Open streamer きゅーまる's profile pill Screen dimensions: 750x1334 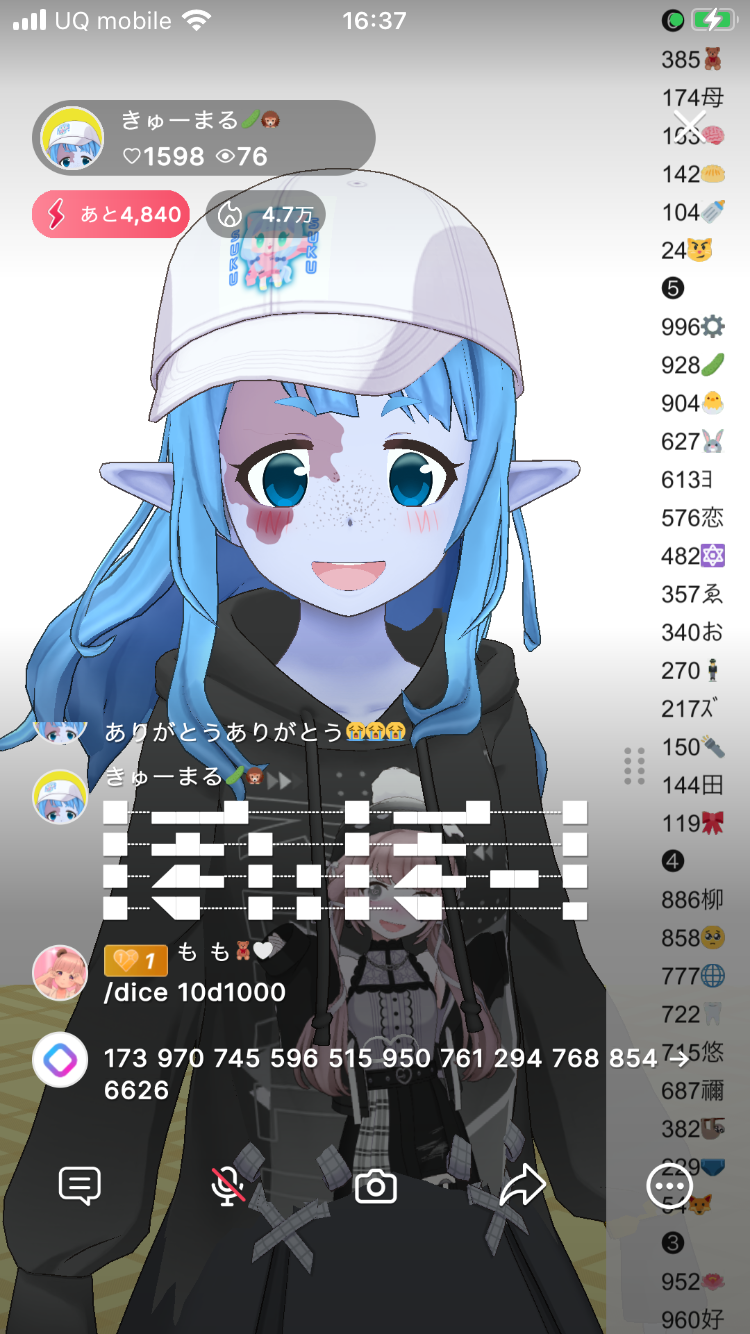click(204, 138)
